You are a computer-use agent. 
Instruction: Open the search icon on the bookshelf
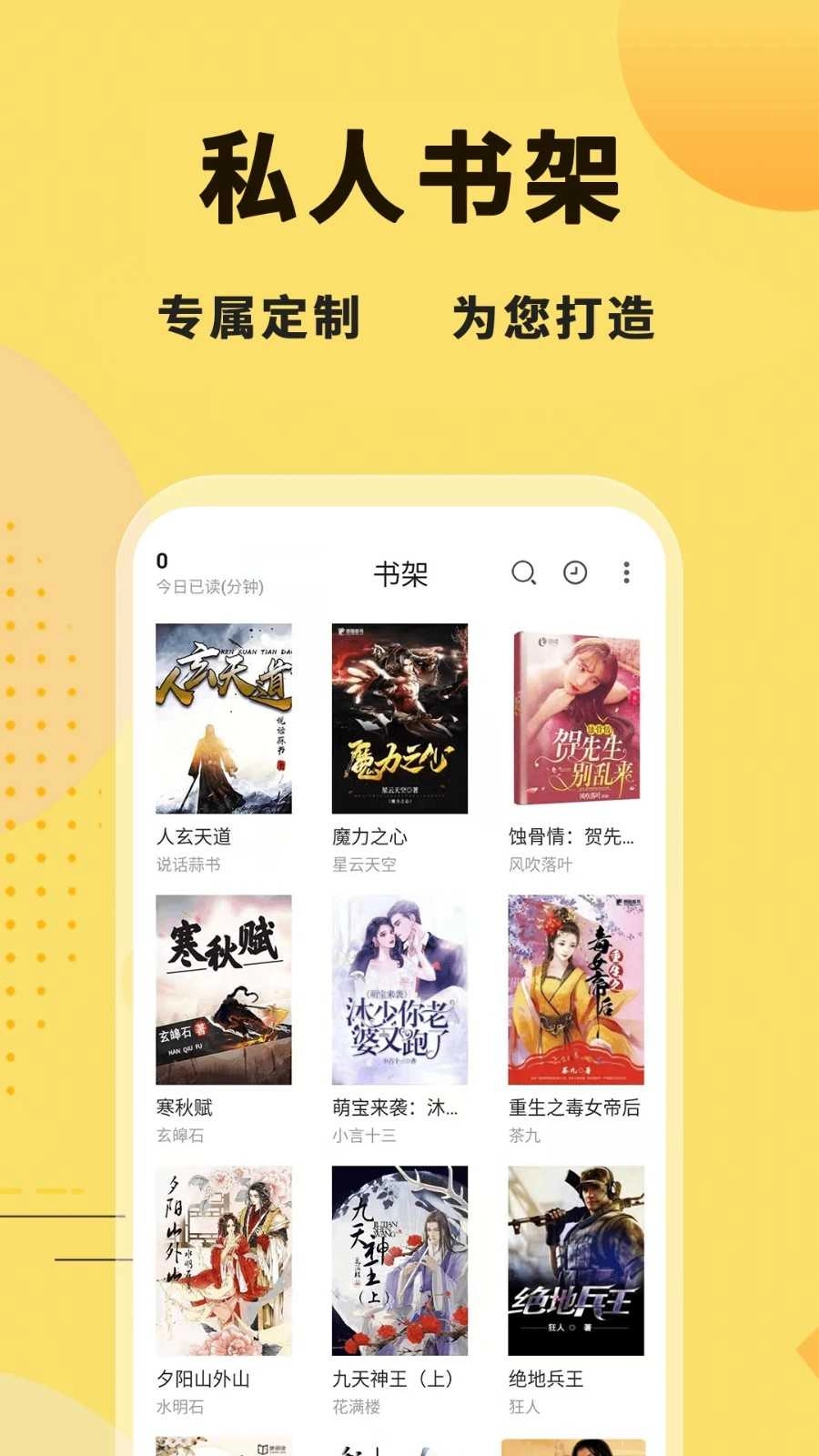pos(523,572)
